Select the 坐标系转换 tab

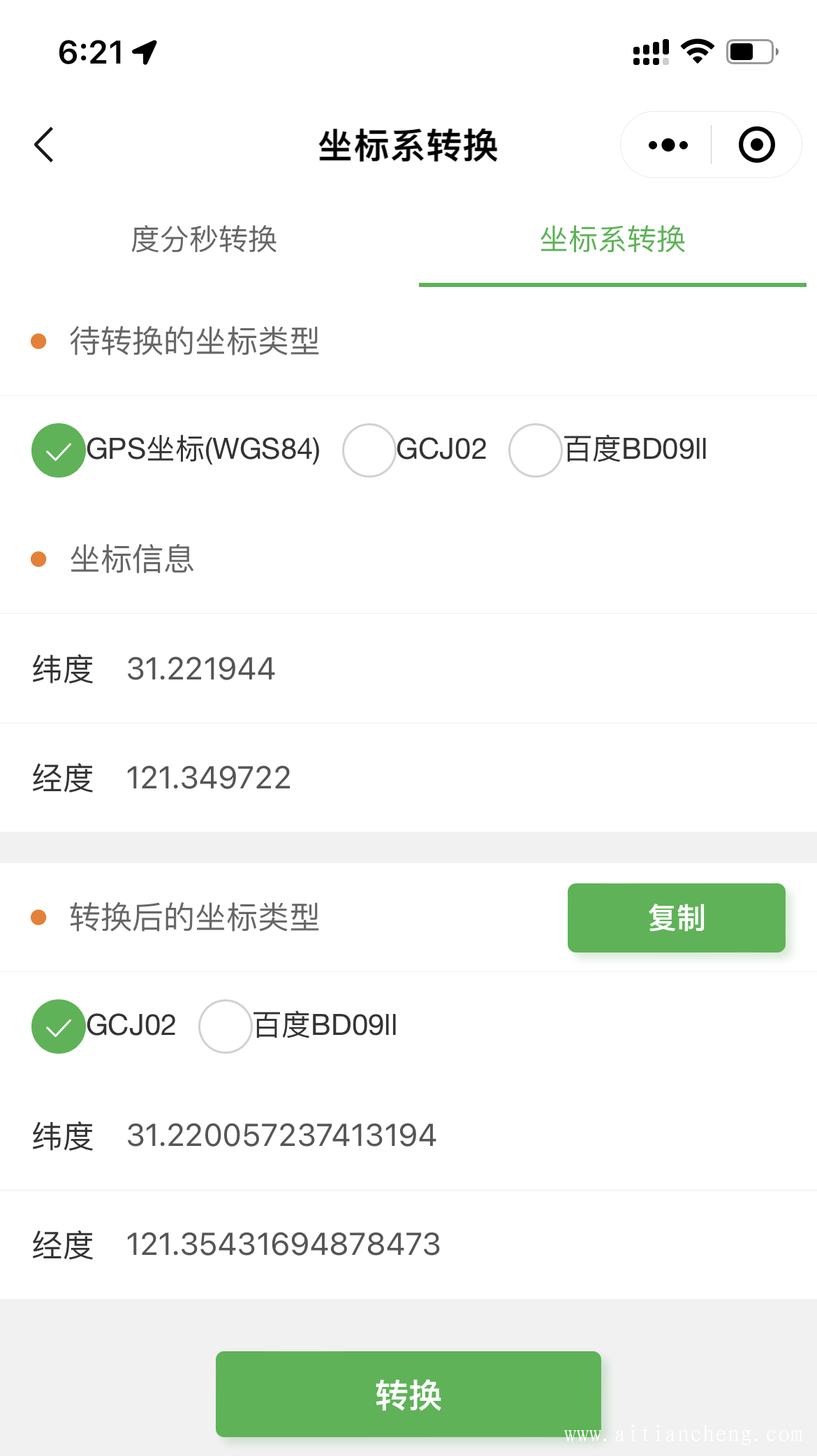612,239
